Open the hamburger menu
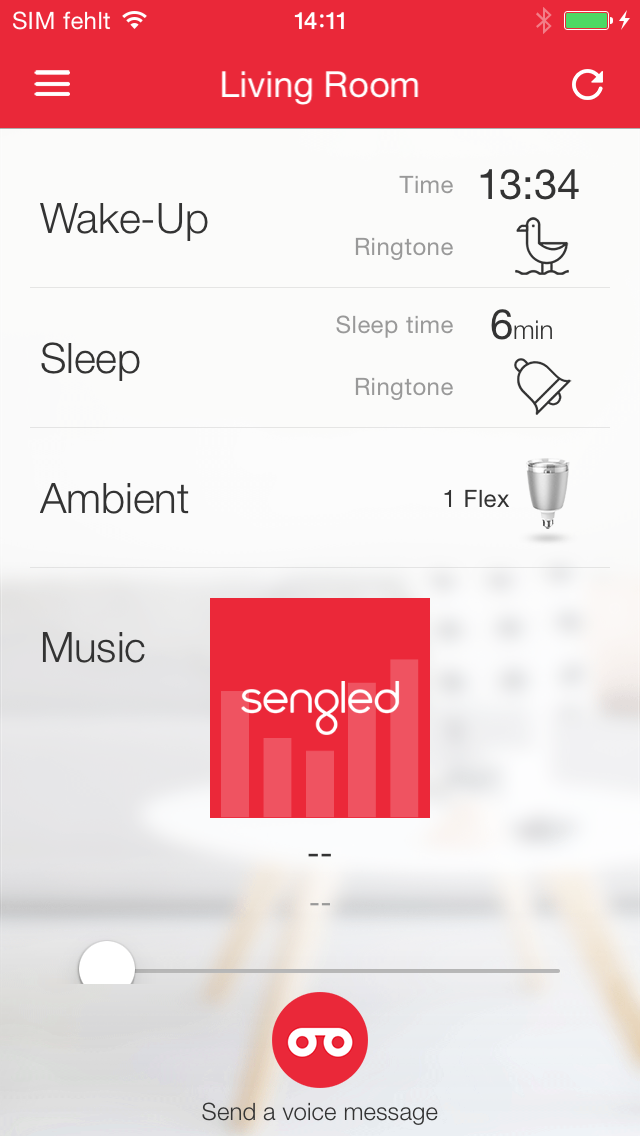 click(52, 84)
